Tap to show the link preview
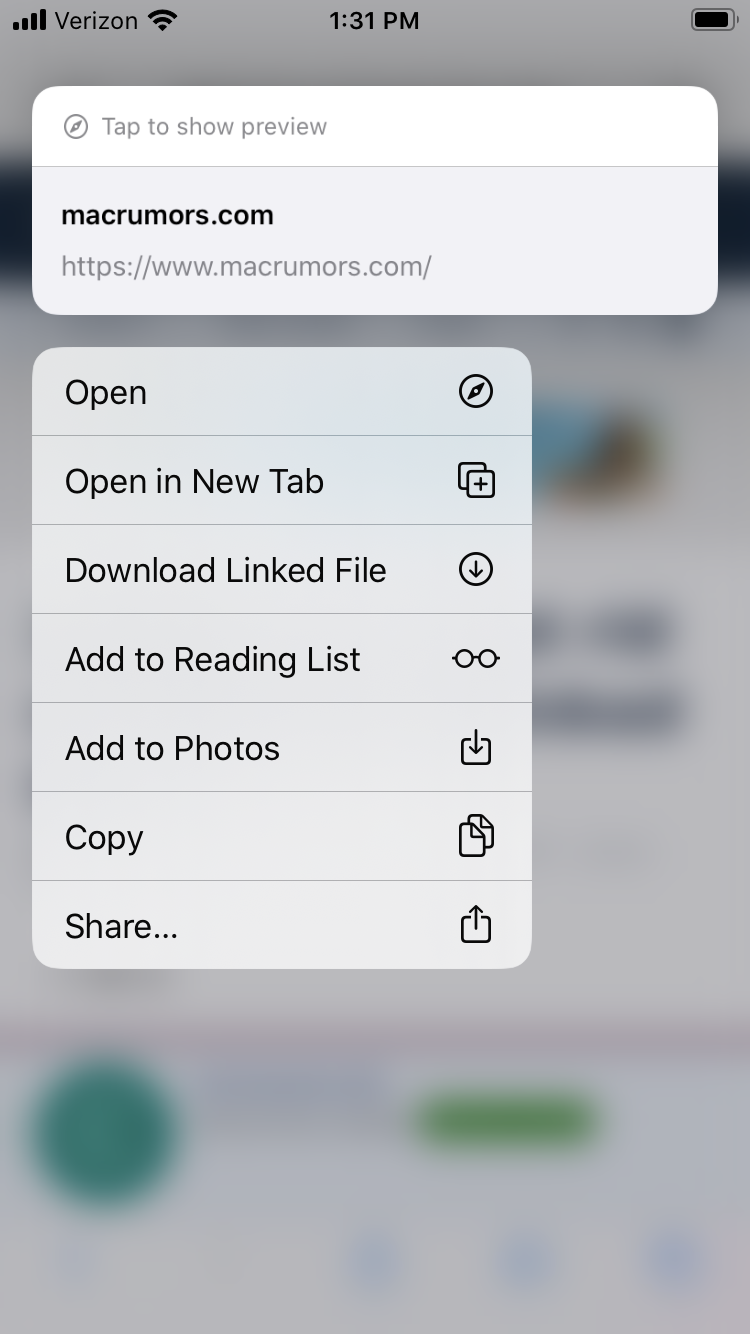The image size is (750, 1334). click(375, 127)
